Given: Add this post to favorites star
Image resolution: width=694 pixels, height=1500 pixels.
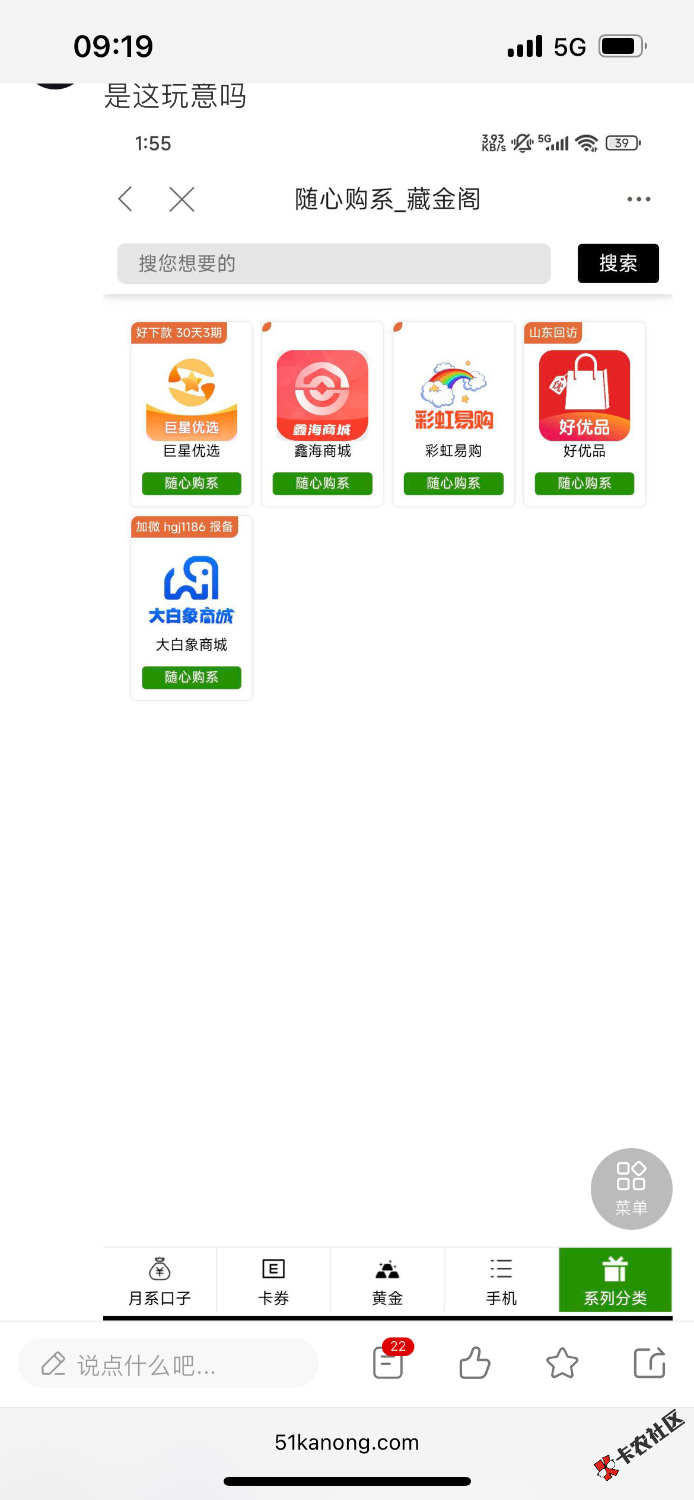Looking at the screenshot, I should point(562,1363).
